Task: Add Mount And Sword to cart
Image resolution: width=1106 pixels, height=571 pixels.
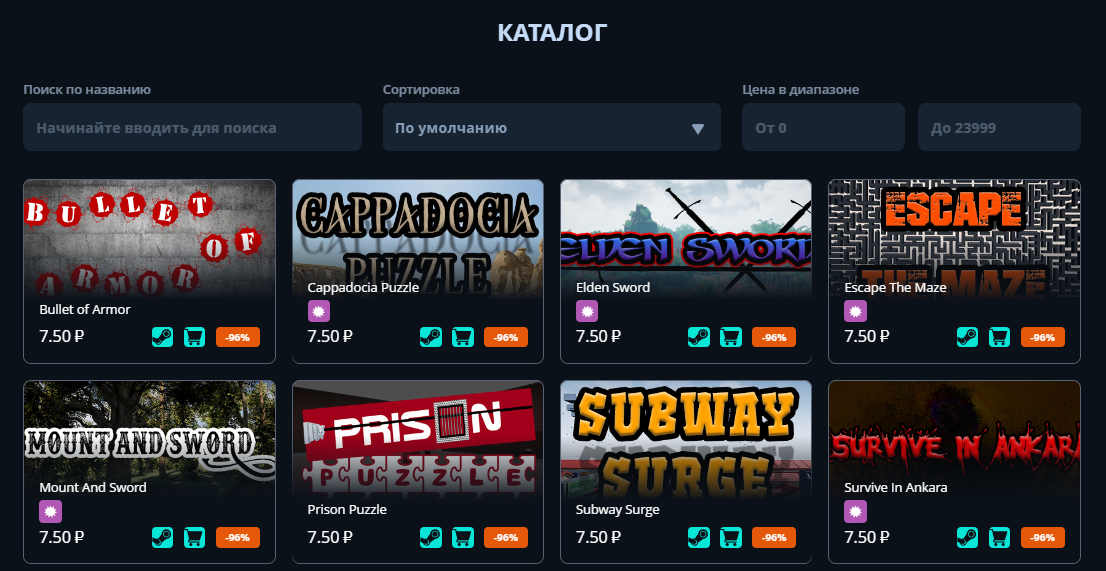Action: pos(194,537)
